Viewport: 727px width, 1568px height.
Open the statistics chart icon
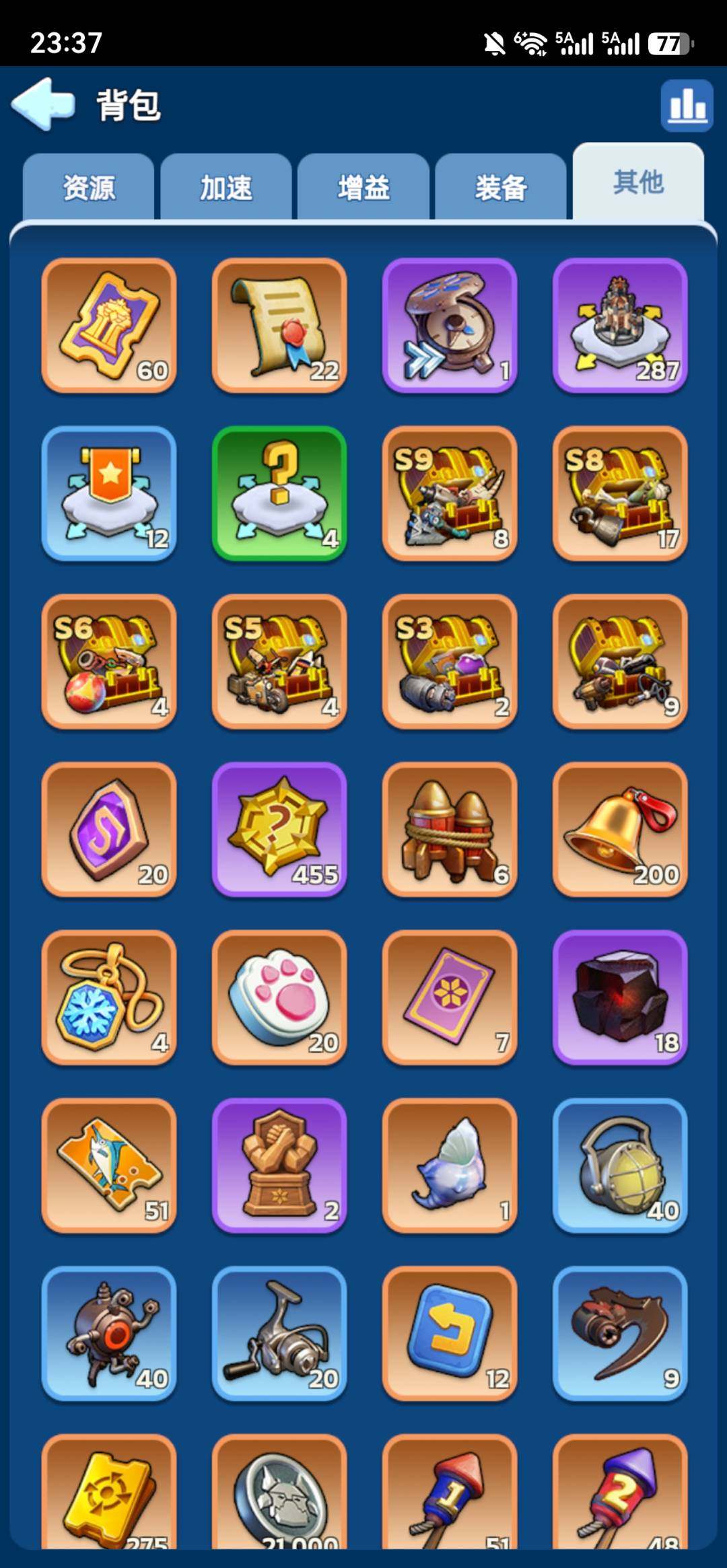pyautogui.click(x=687, y=105)
